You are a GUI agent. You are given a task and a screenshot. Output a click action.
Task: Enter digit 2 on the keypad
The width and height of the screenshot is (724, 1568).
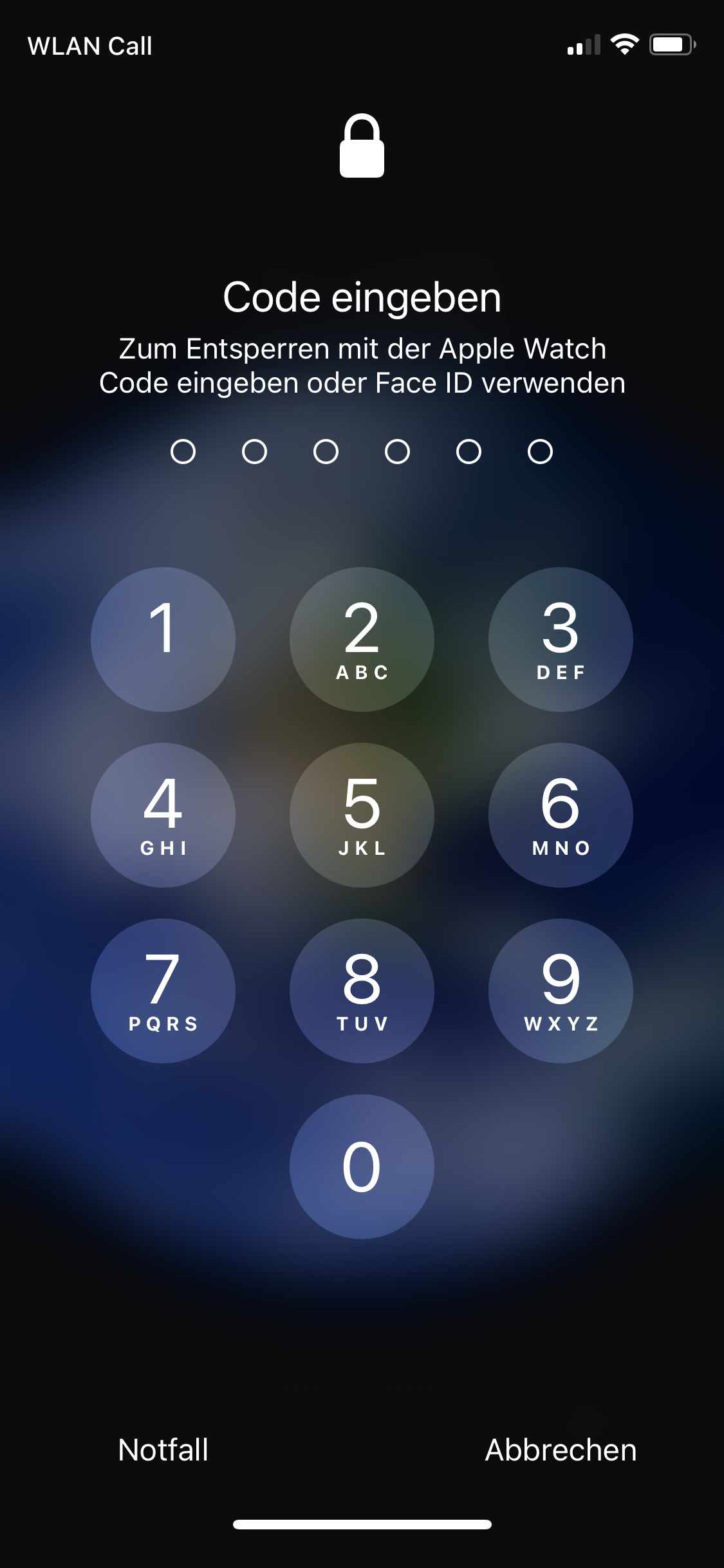tap(362, 639)
